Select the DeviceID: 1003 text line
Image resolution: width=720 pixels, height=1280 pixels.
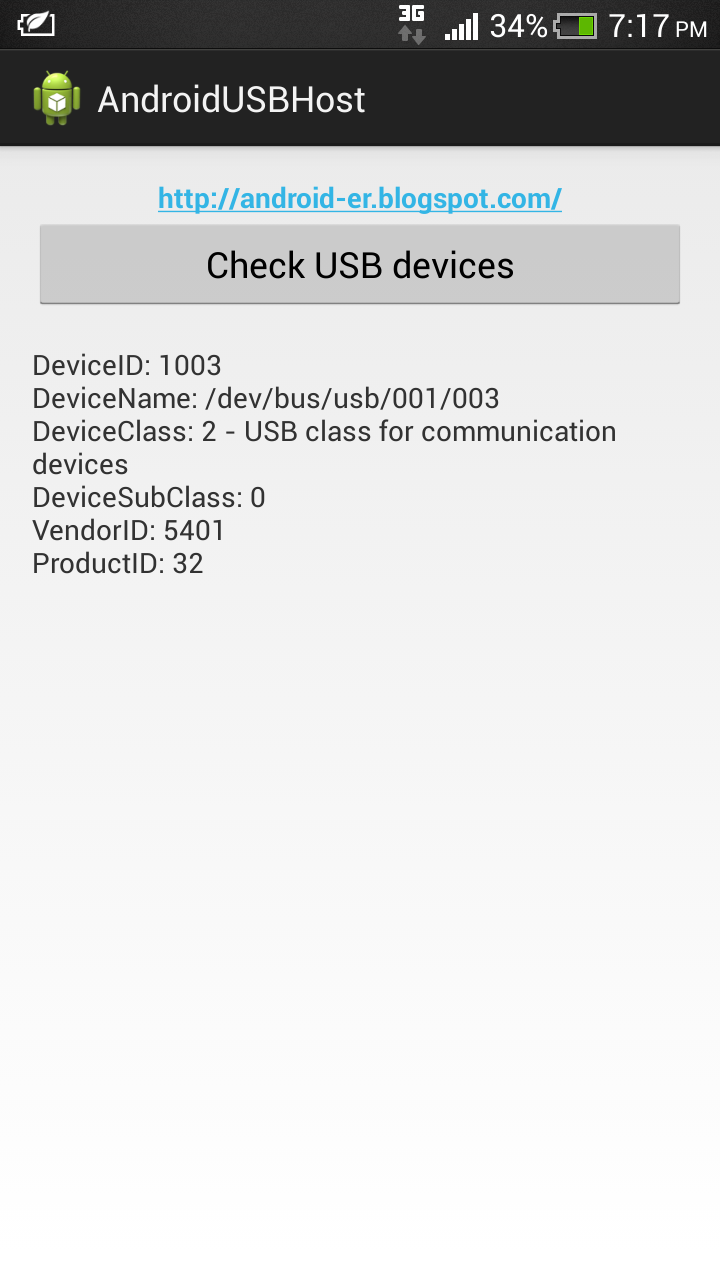pos(127,365)
